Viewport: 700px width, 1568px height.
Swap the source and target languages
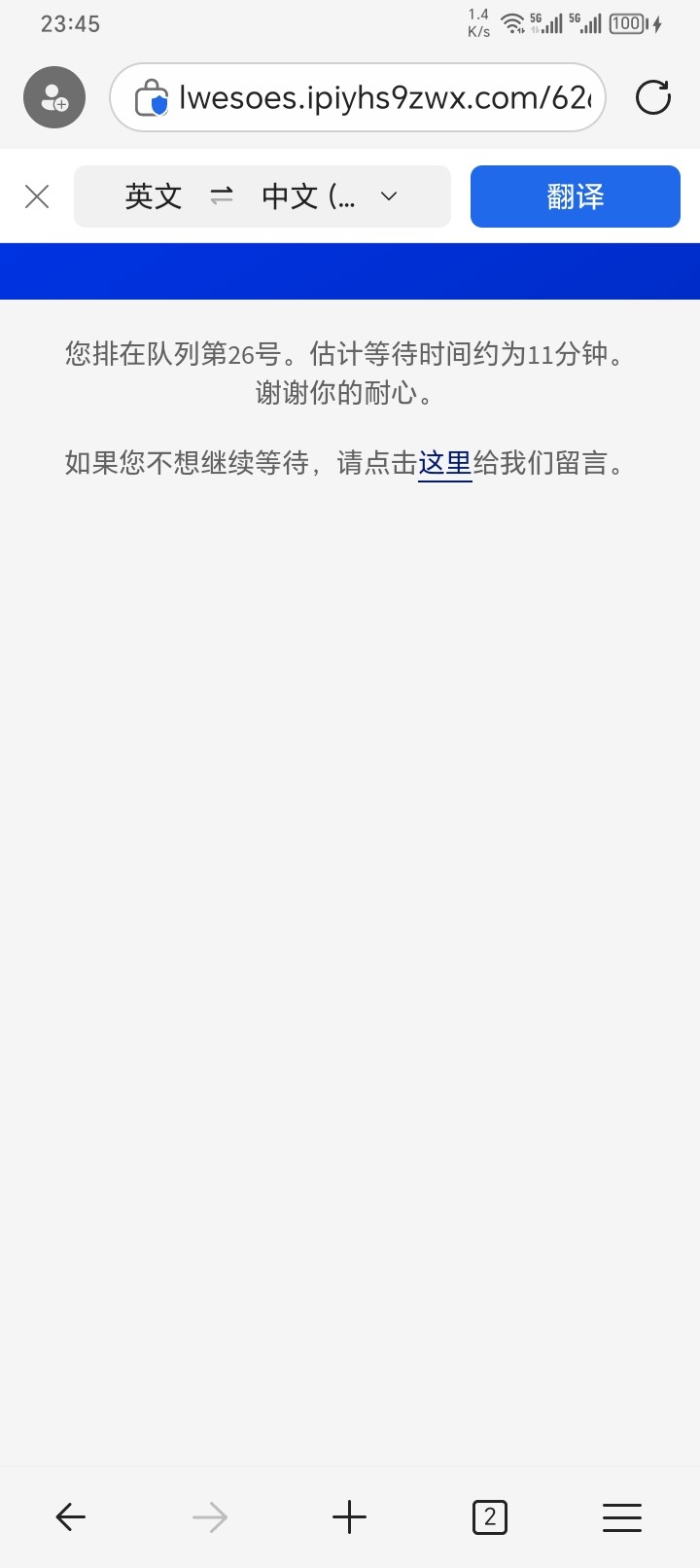[222, 196]
